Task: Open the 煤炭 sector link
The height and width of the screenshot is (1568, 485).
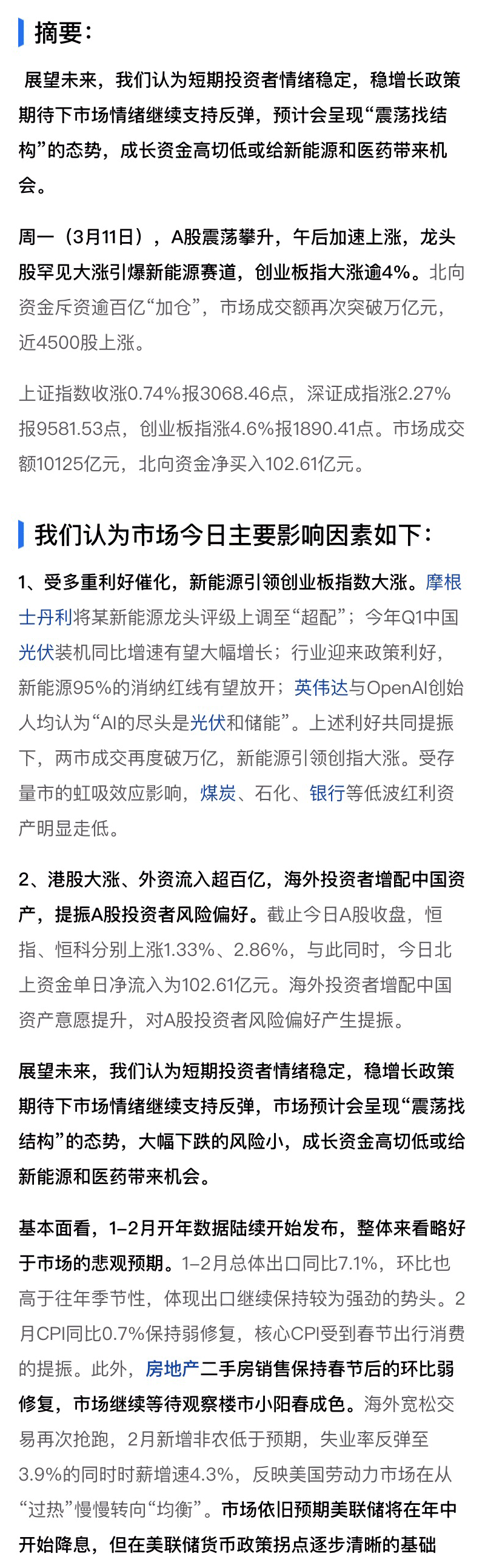Action: coord(218,793)
